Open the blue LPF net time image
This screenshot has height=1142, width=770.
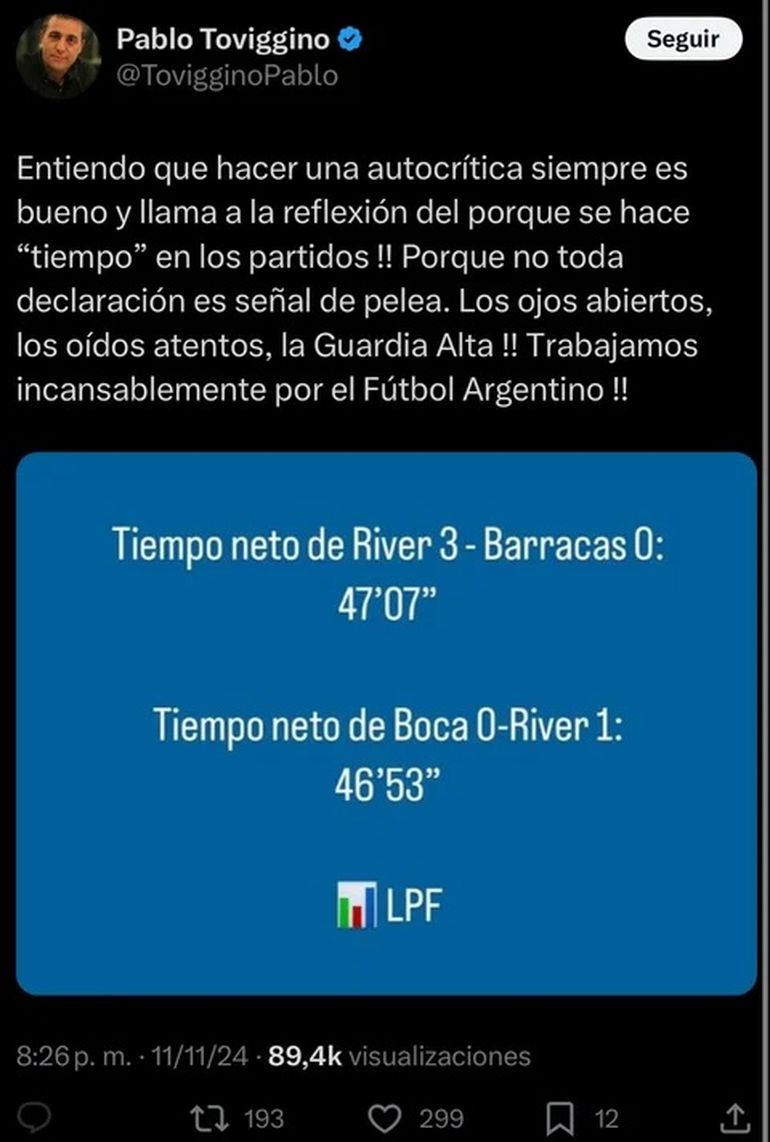(386, 723)
